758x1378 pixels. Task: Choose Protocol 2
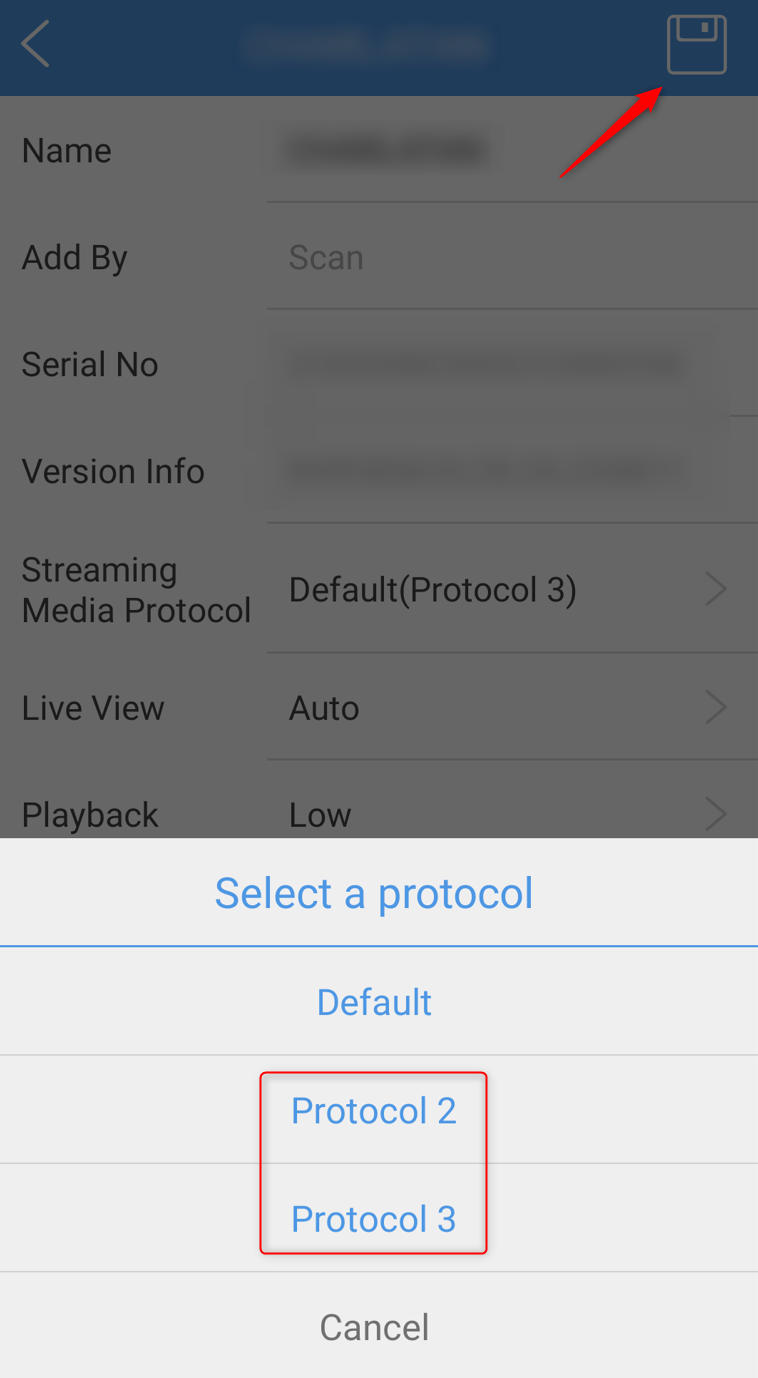374,1110
